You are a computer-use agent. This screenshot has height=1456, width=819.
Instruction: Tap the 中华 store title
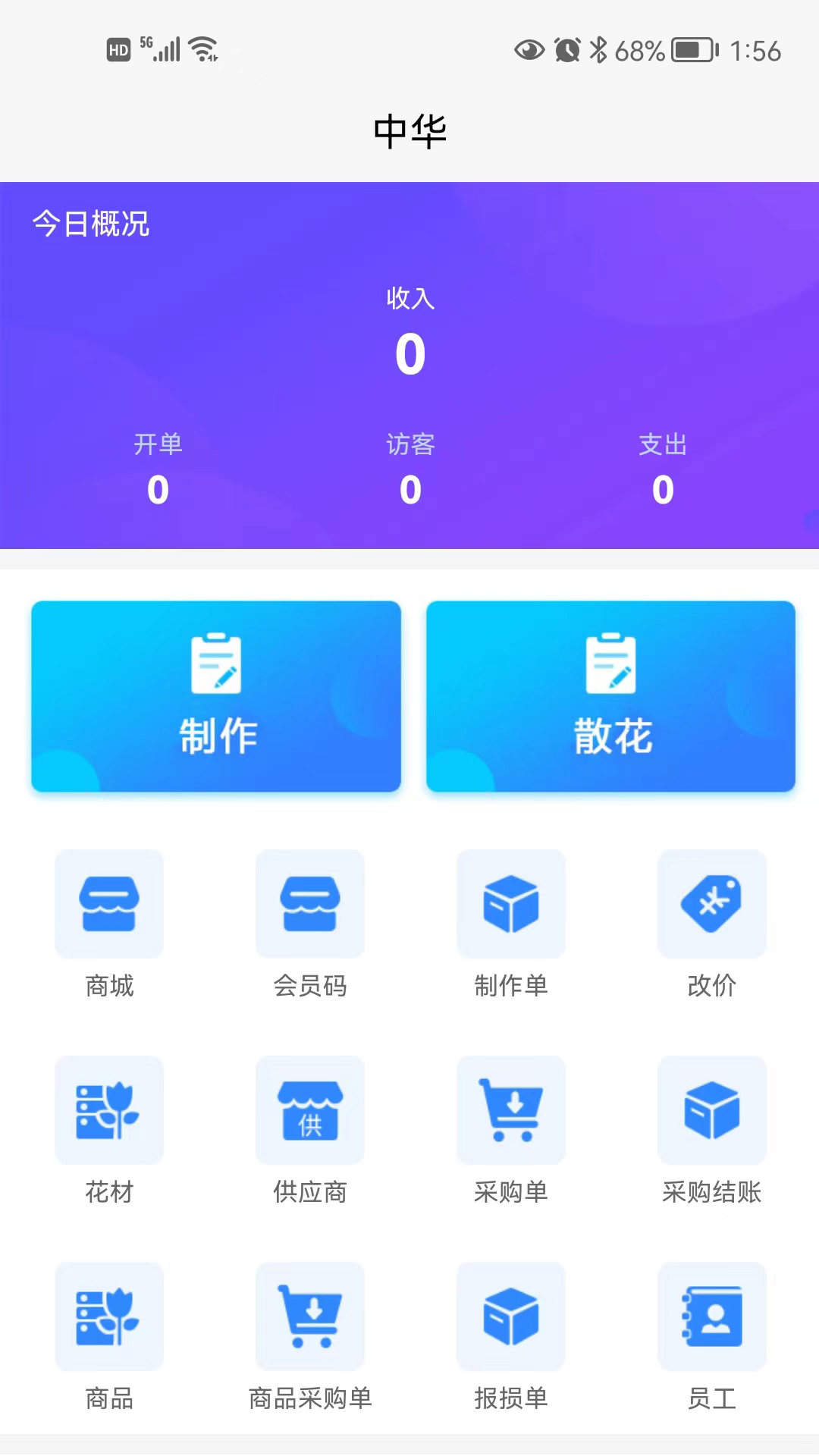409,130
